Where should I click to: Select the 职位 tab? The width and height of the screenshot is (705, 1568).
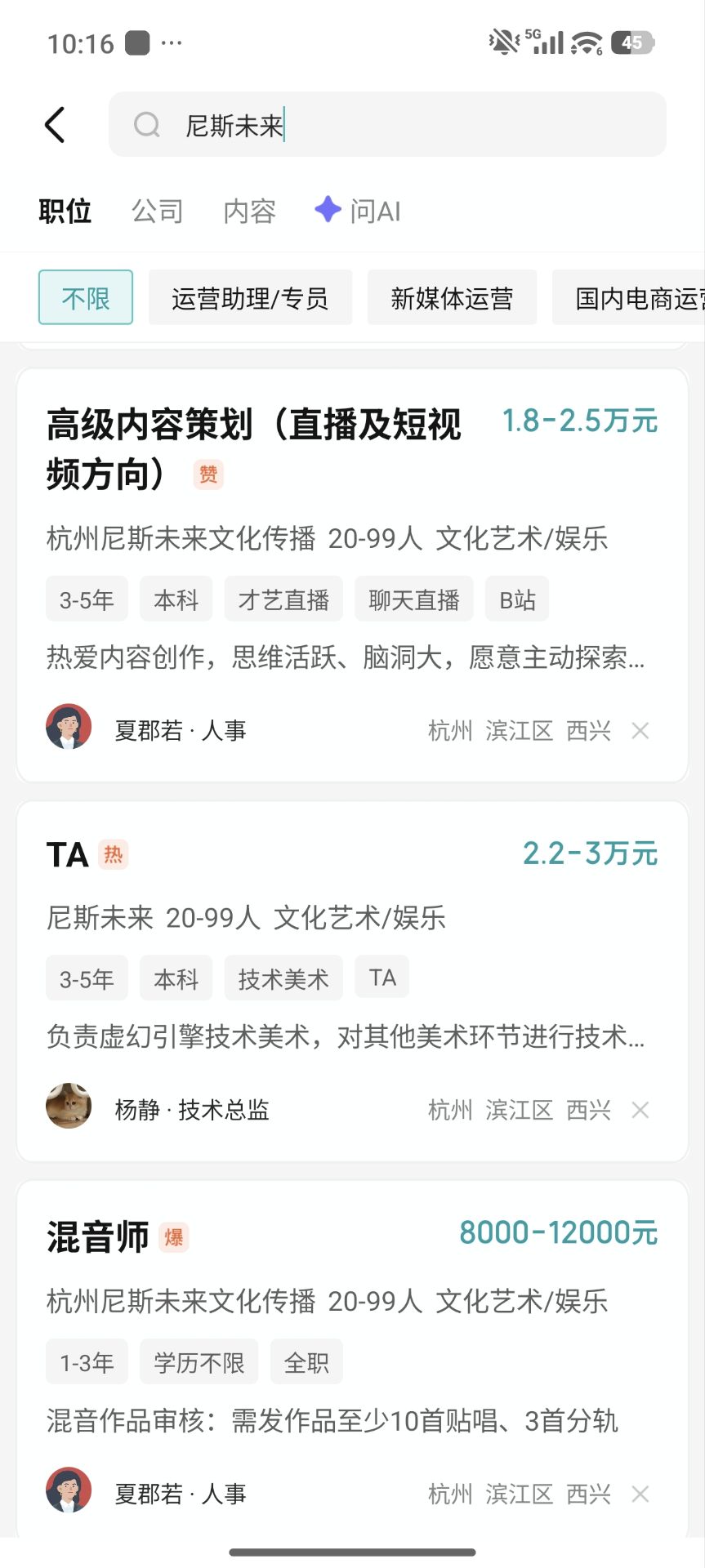click(65, 212)
